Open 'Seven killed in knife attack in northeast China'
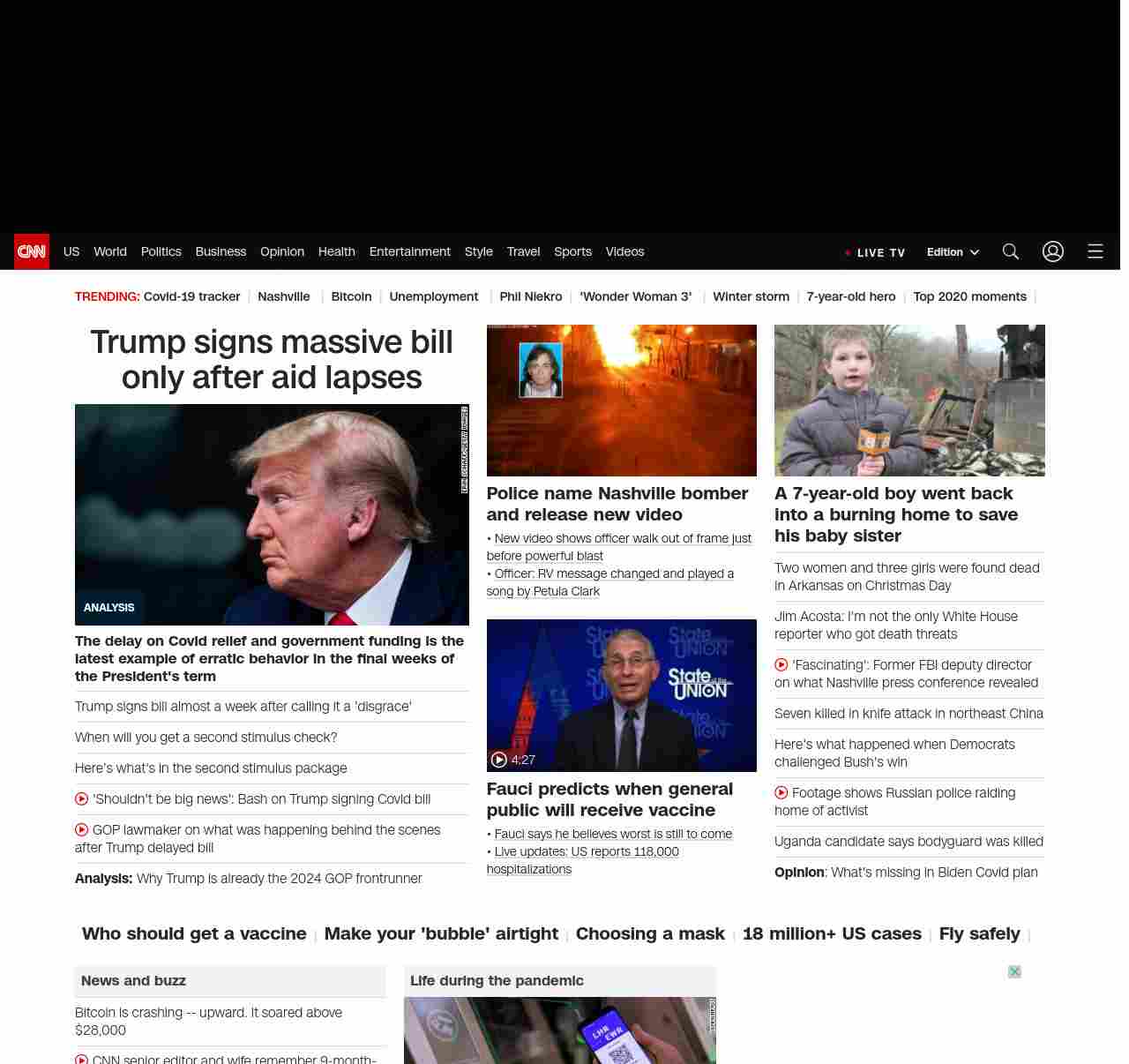The width and height of the screenshot is (1129, 1064). (x=908, y=714)
